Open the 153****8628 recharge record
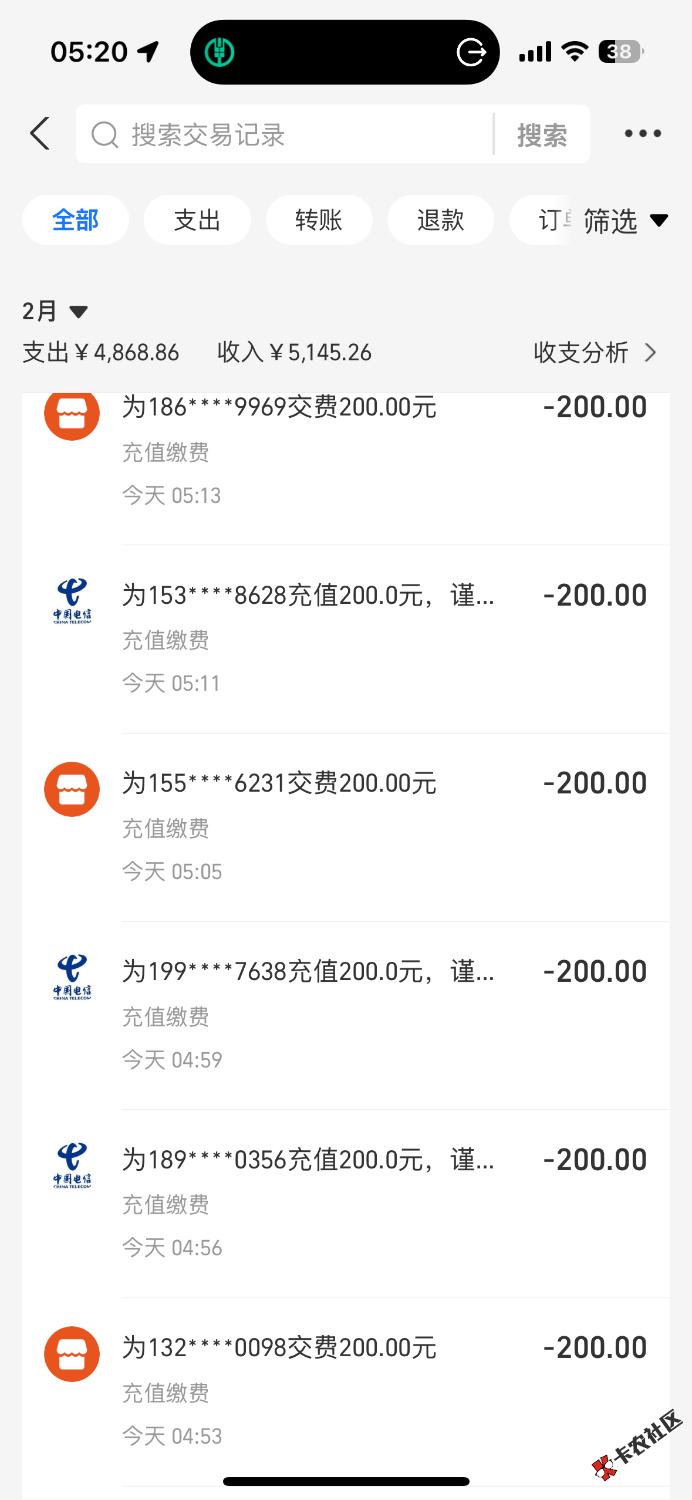Image resolution: width=692 pixels, height=1500 pixels. pyautogui.click(x=345, y=638)
